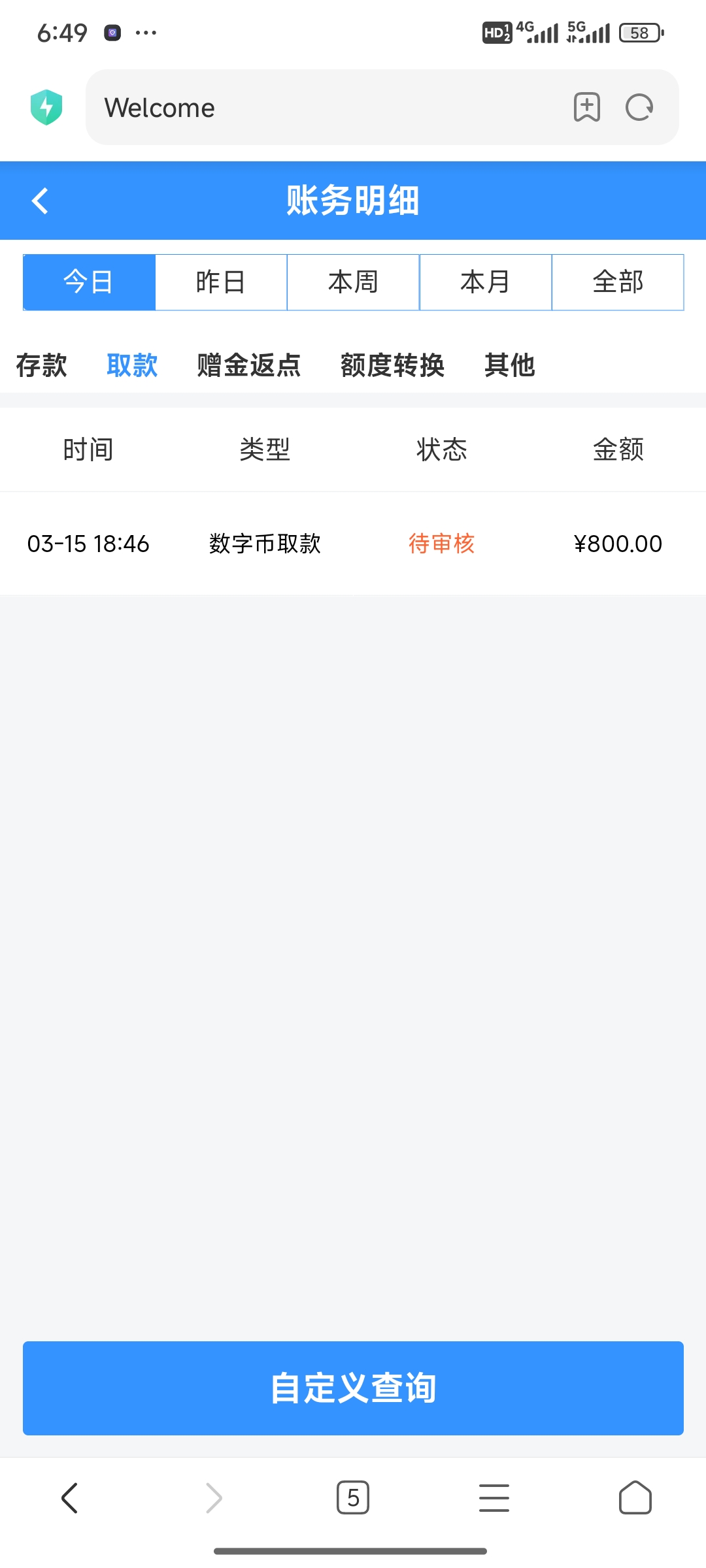Screen dimensions: 706x1568
Task: Tap the forward navigation arrow
Action: click(x=212, y=1497)
